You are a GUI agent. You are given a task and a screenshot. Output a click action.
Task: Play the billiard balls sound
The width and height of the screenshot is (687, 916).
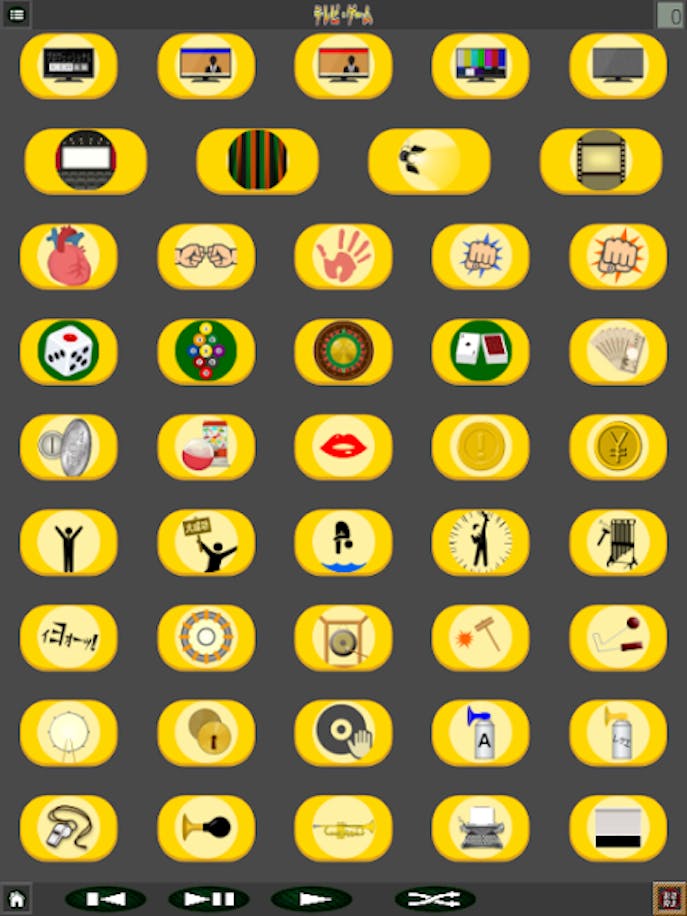click(206, 351)
